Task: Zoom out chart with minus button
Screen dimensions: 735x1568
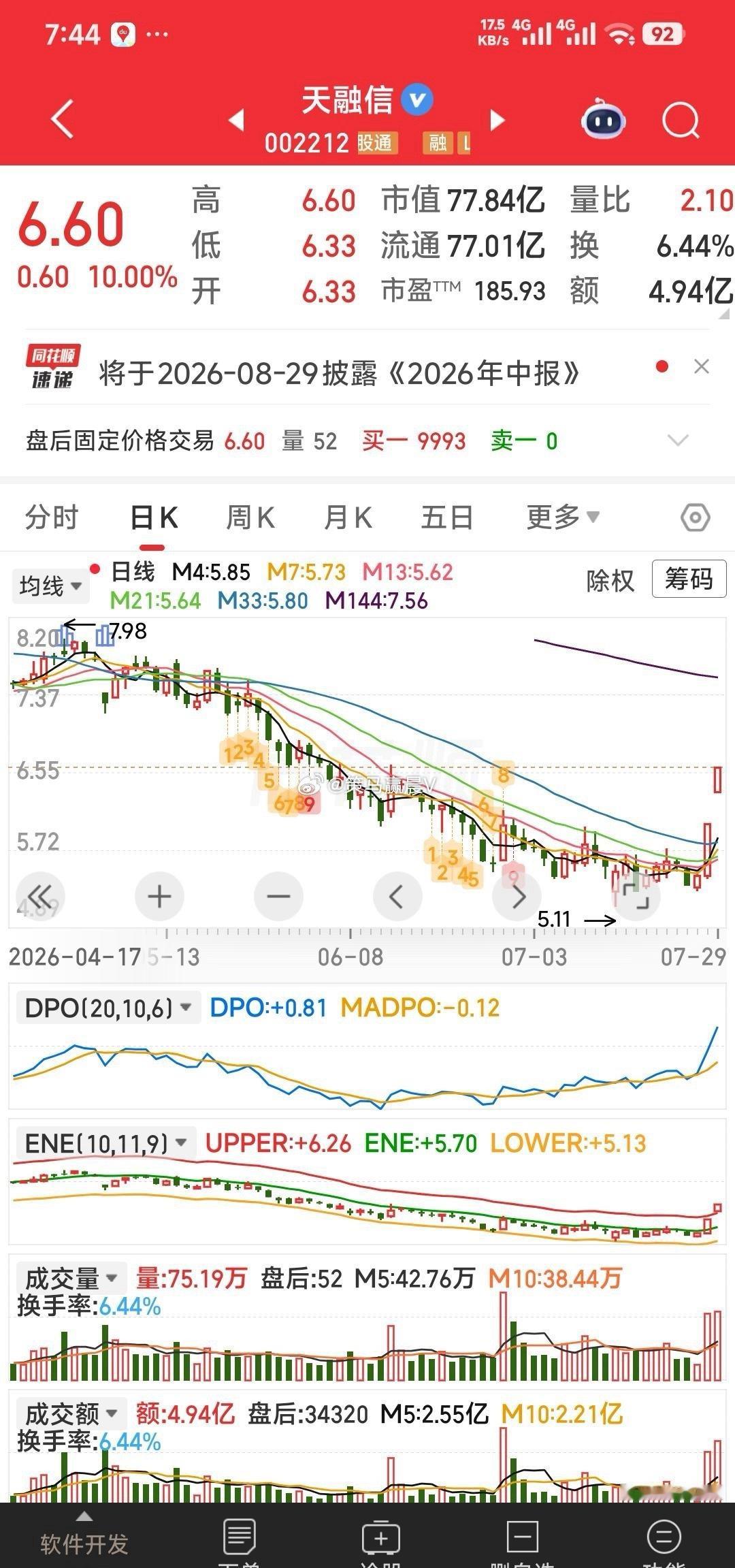Action: click(278, 896)
